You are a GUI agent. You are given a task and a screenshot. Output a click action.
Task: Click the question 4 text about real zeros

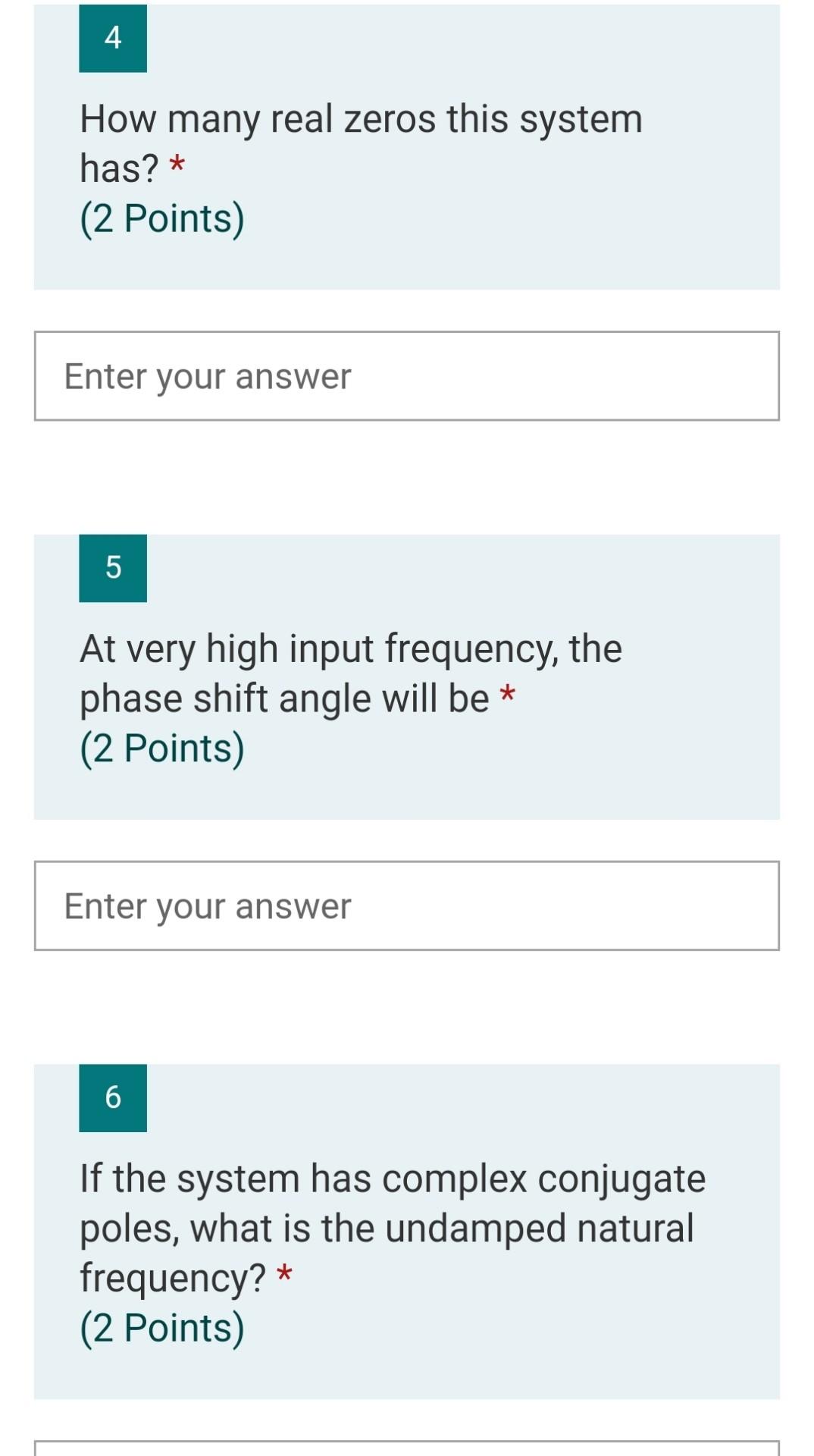point(361,118)
